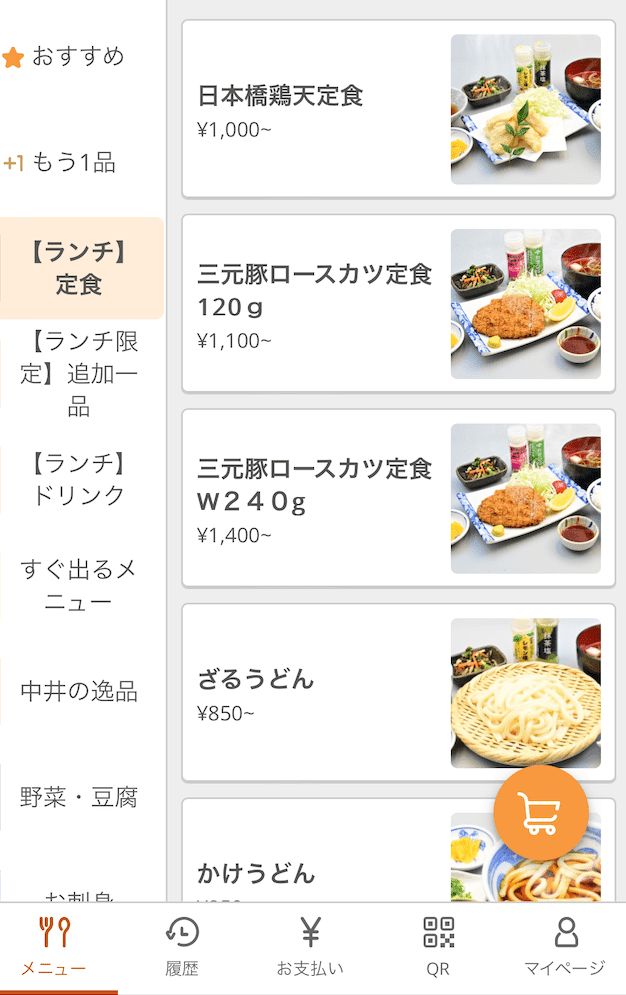Switch to the 履歴 history tab
Screen dimensions: 626x995
(182, 946)
